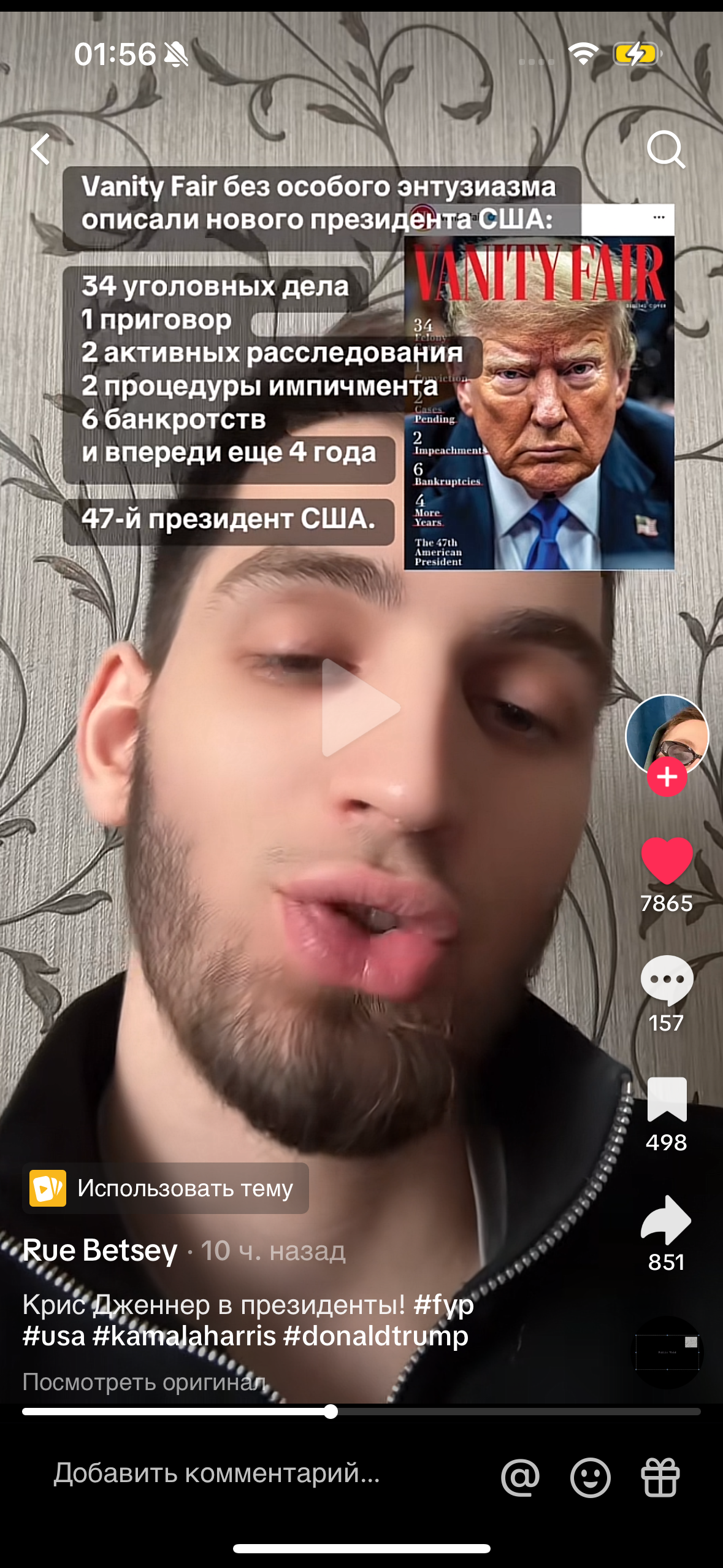Open the comments with 157 replies
Screen dimensions: 723x1568
667,980
